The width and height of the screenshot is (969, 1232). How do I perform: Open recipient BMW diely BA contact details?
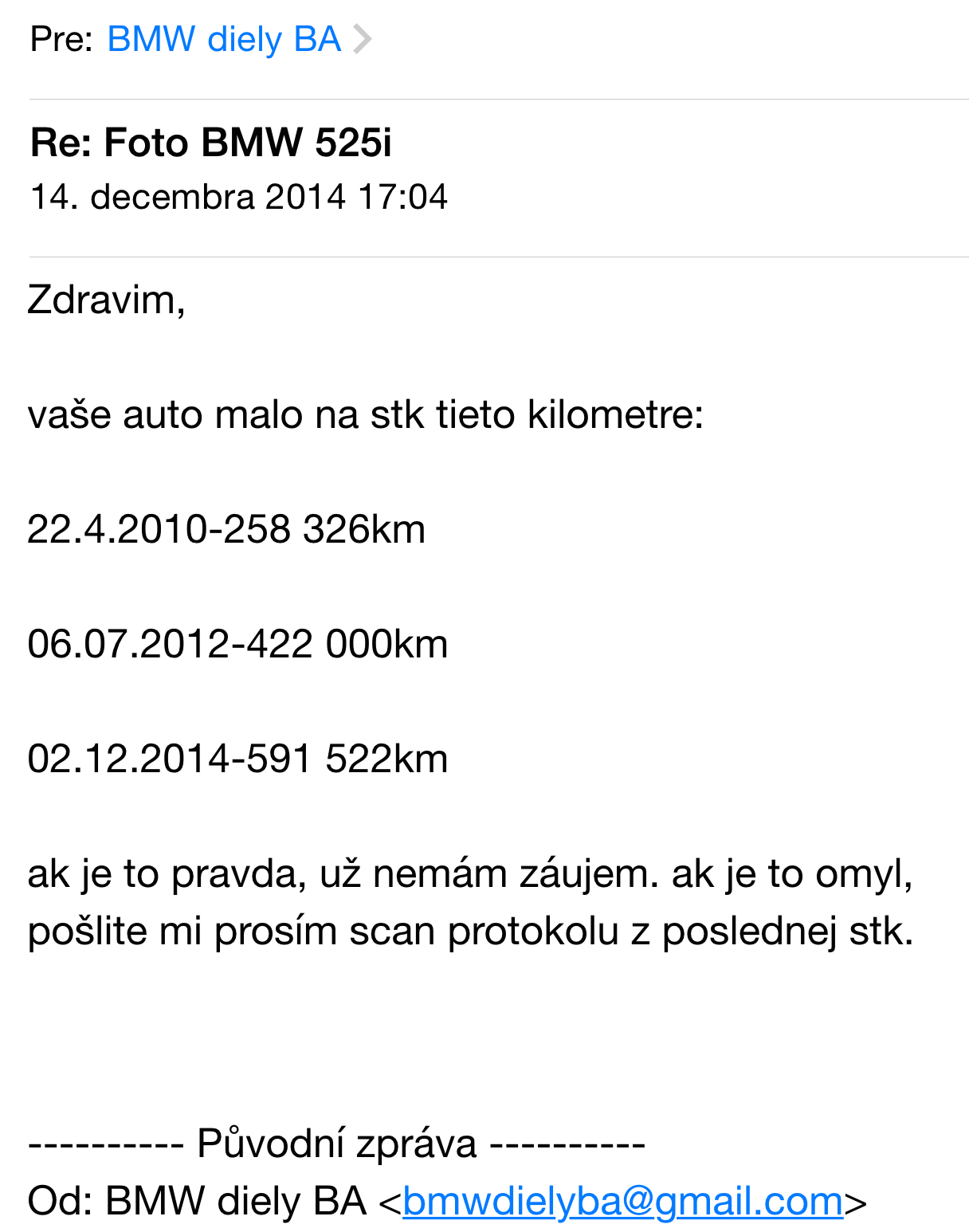click(x=225, y=39)
